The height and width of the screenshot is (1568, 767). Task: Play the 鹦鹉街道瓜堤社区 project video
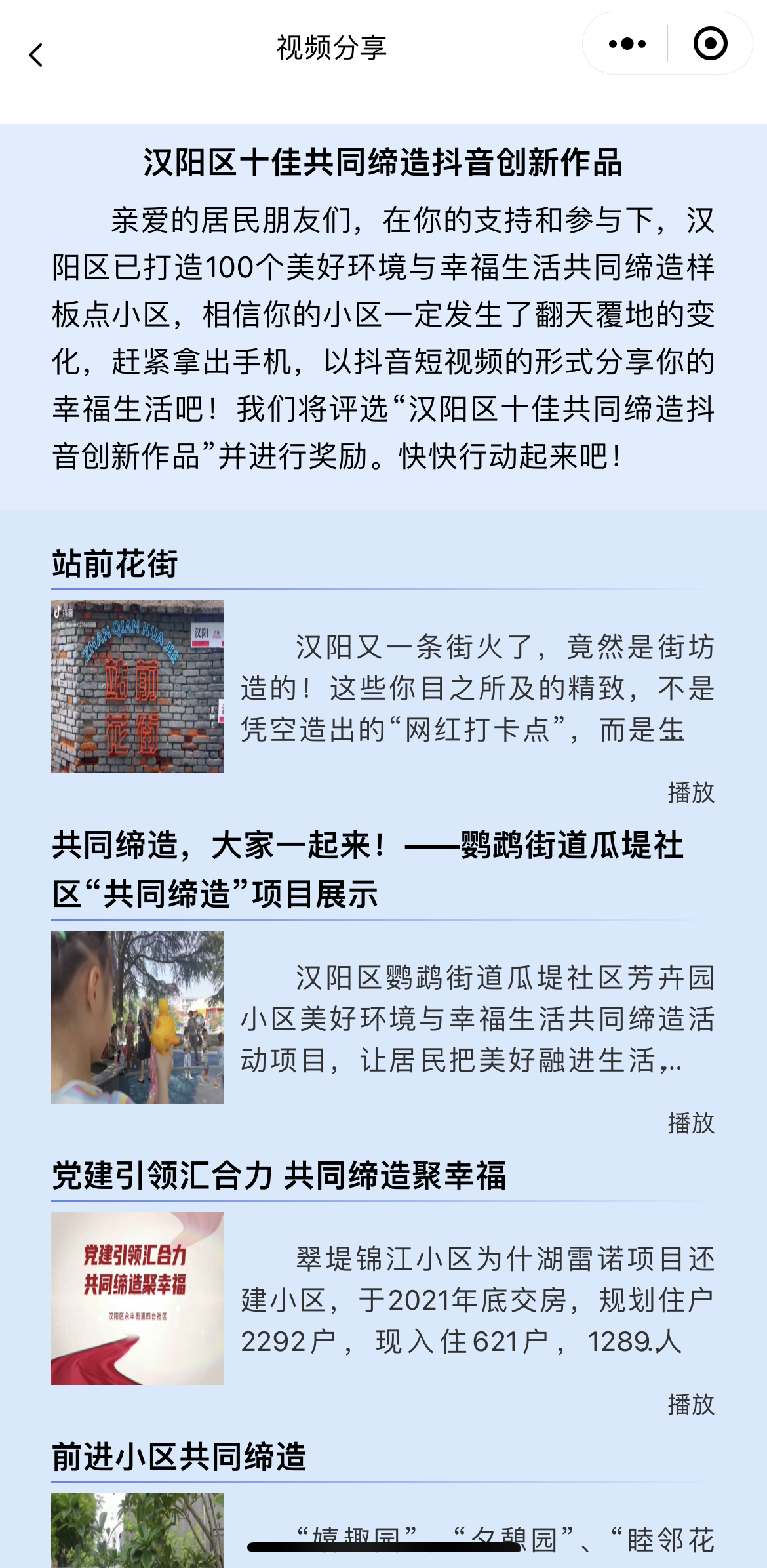tap(691, 1123)
